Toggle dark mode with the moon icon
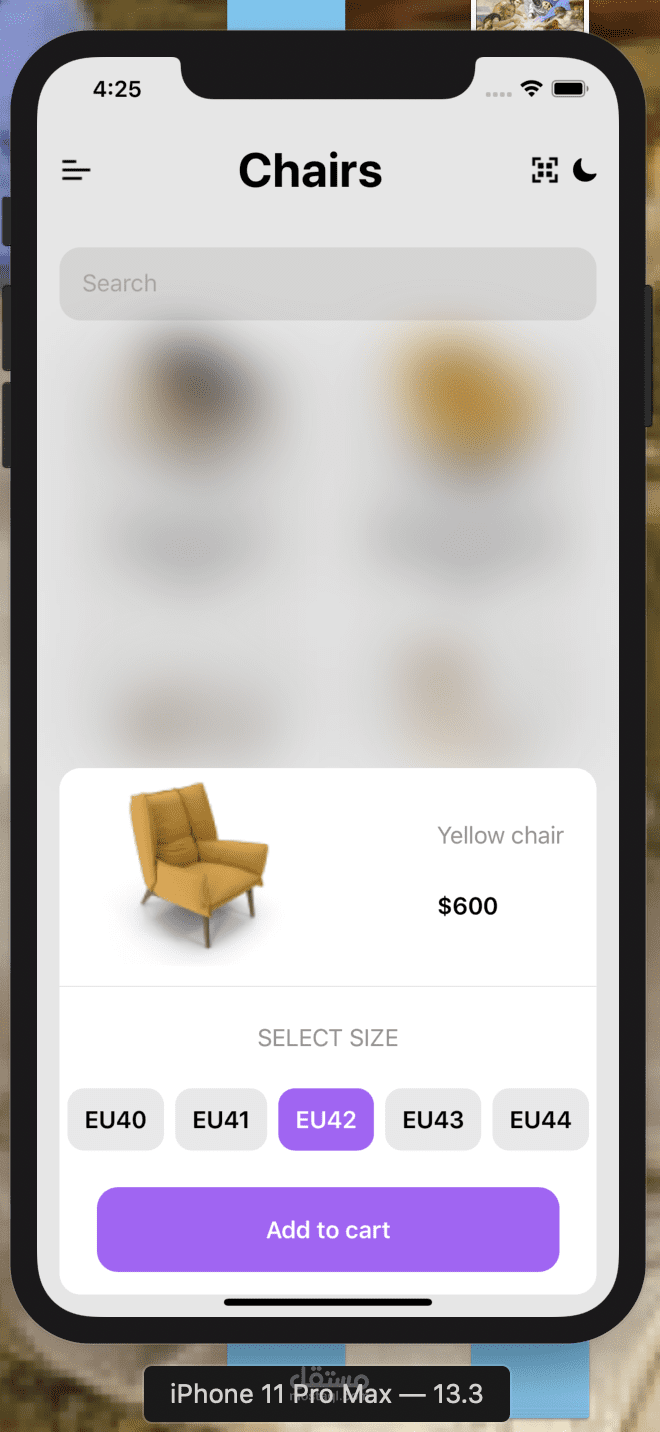The image size is (660, 1432). [585, 170]
